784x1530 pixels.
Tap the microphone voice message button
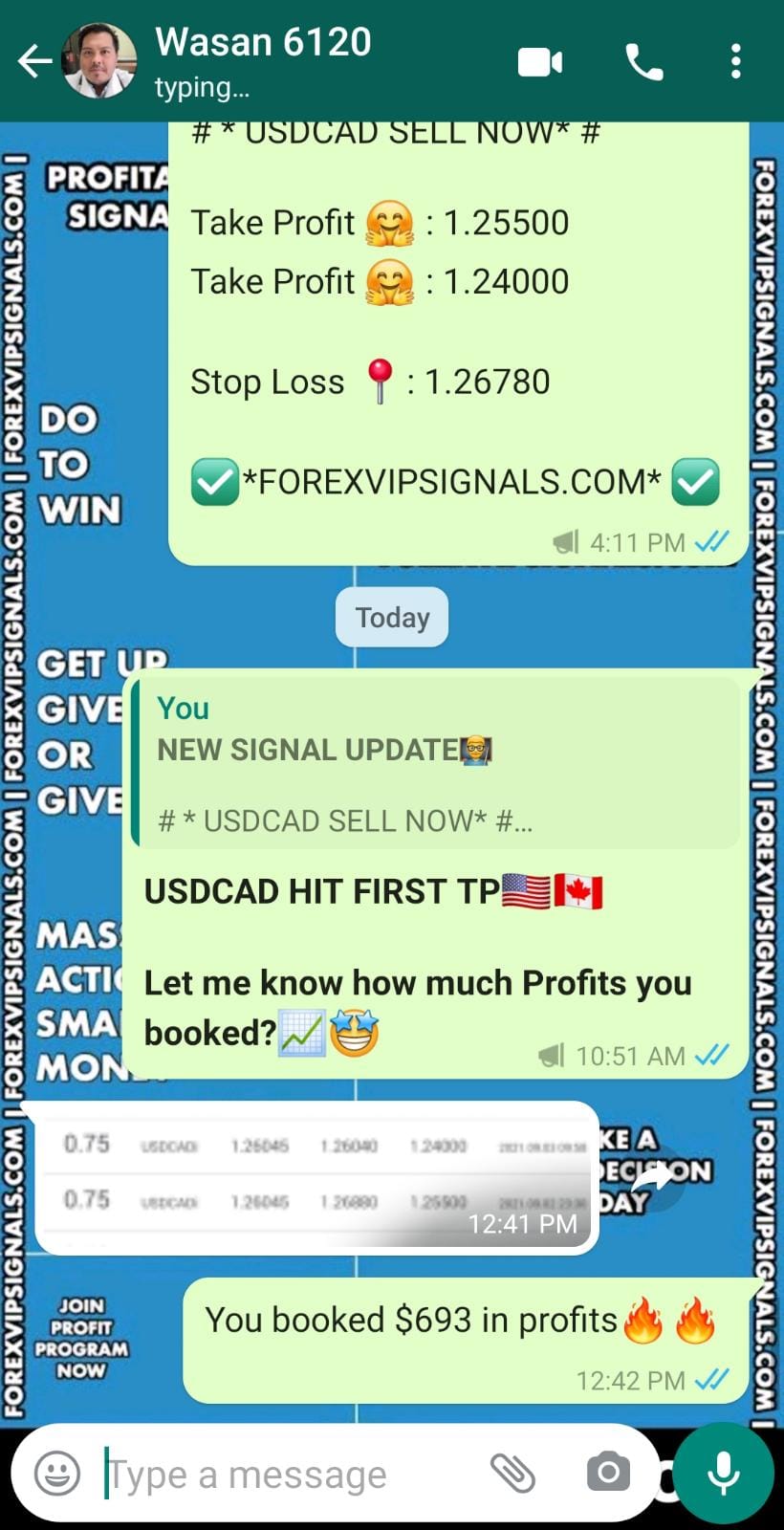[x=723, y=1473]
